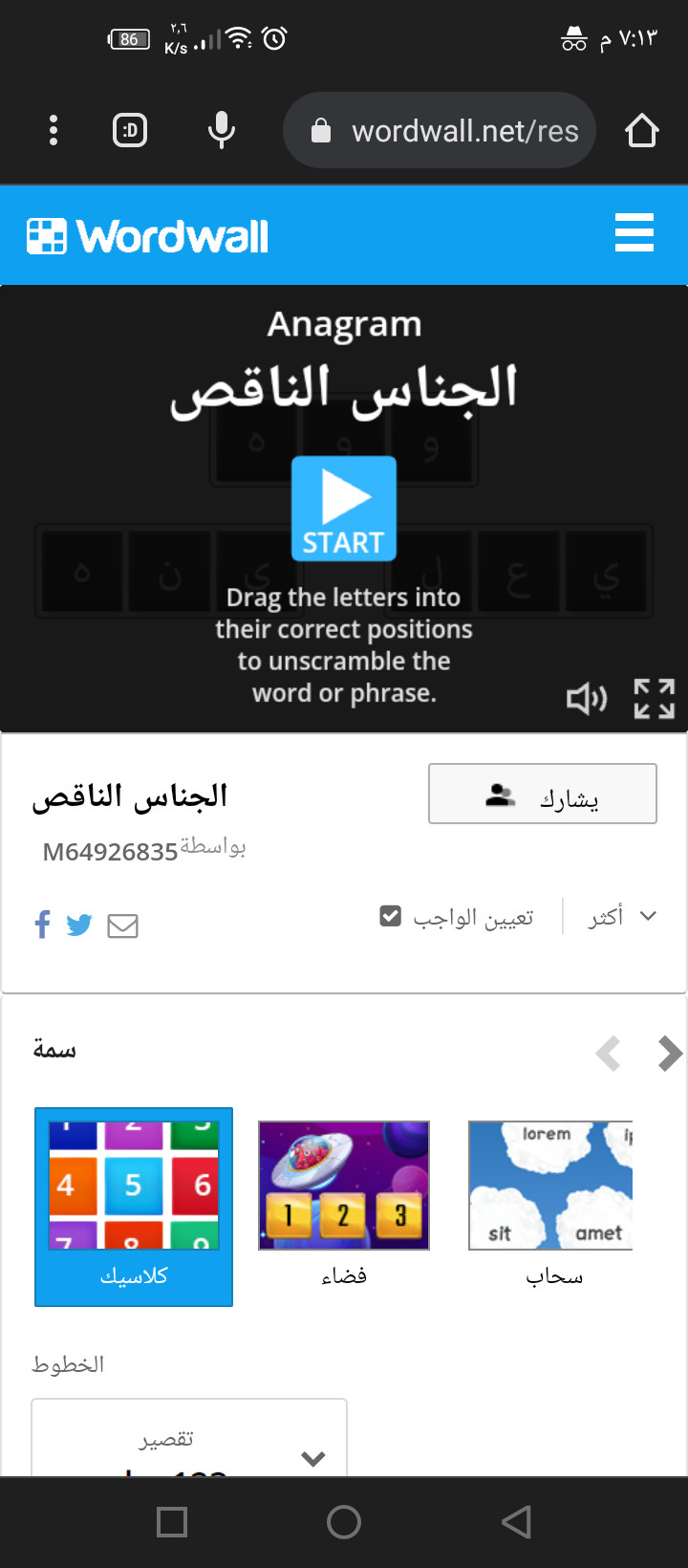Open the Wordwall hamburger menu
Screen dimensions: 688x1568
click(634, 233)
